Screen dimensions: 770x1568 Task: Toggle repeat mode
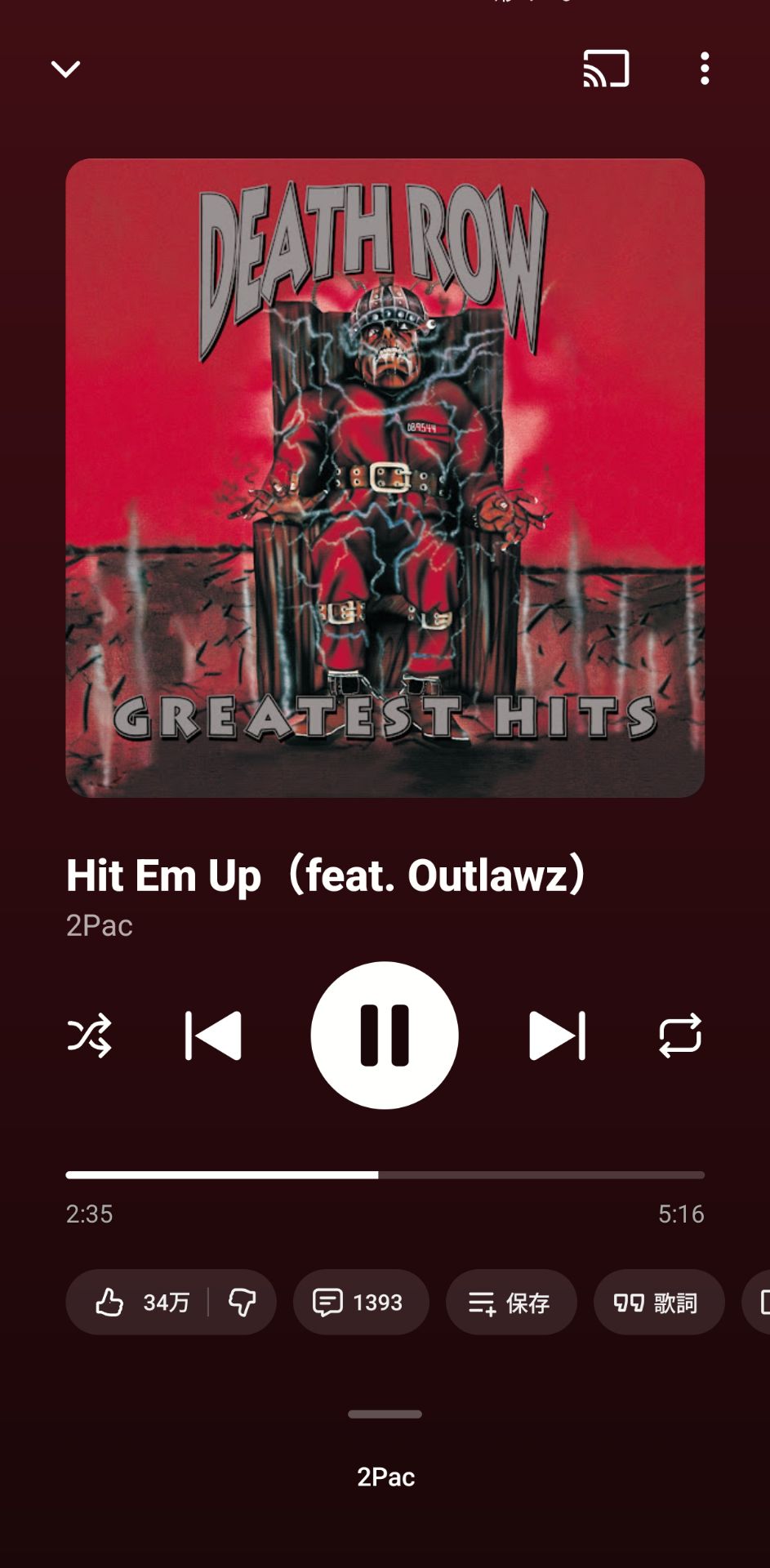pyautogui.click(x=680, y=1036)
